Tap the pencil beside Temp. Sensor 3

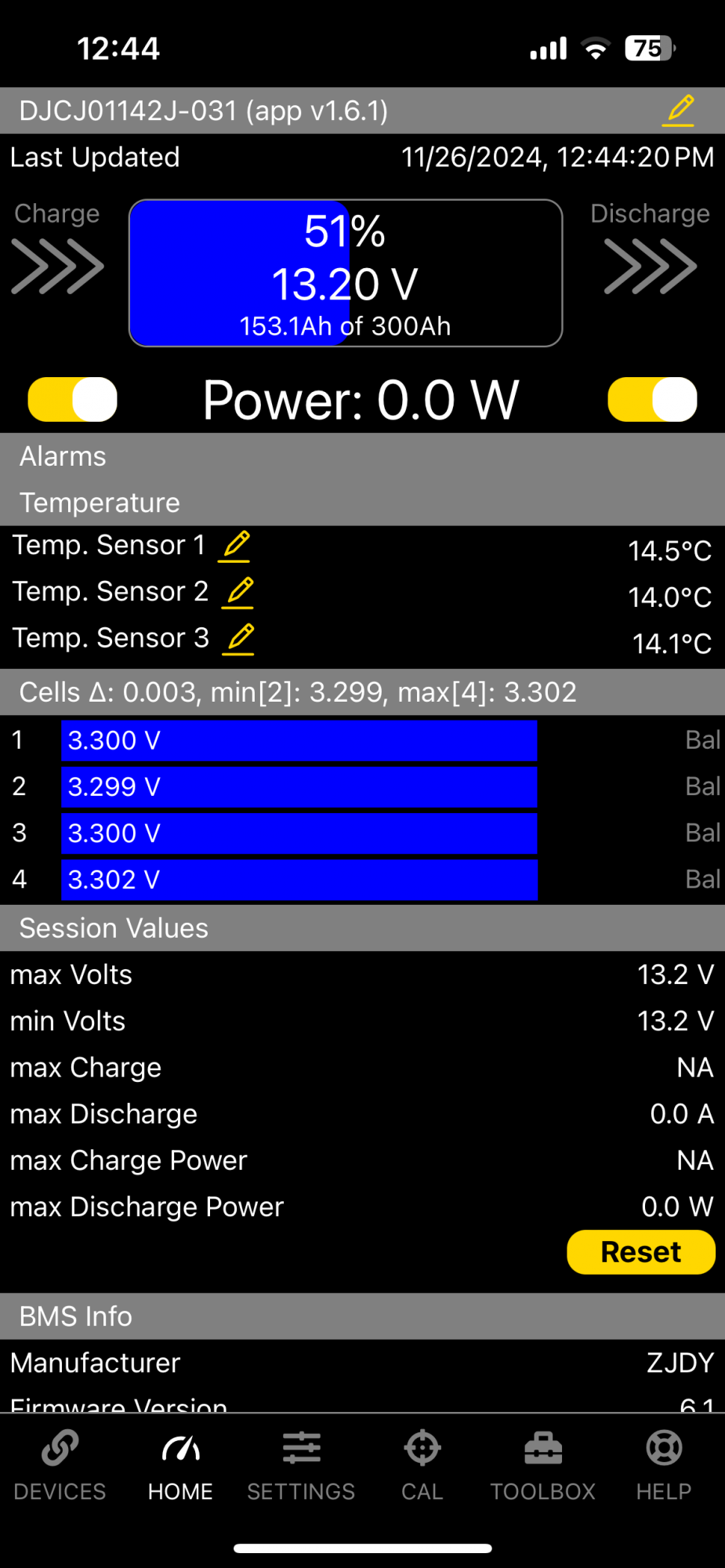click(x=239, y=639)
